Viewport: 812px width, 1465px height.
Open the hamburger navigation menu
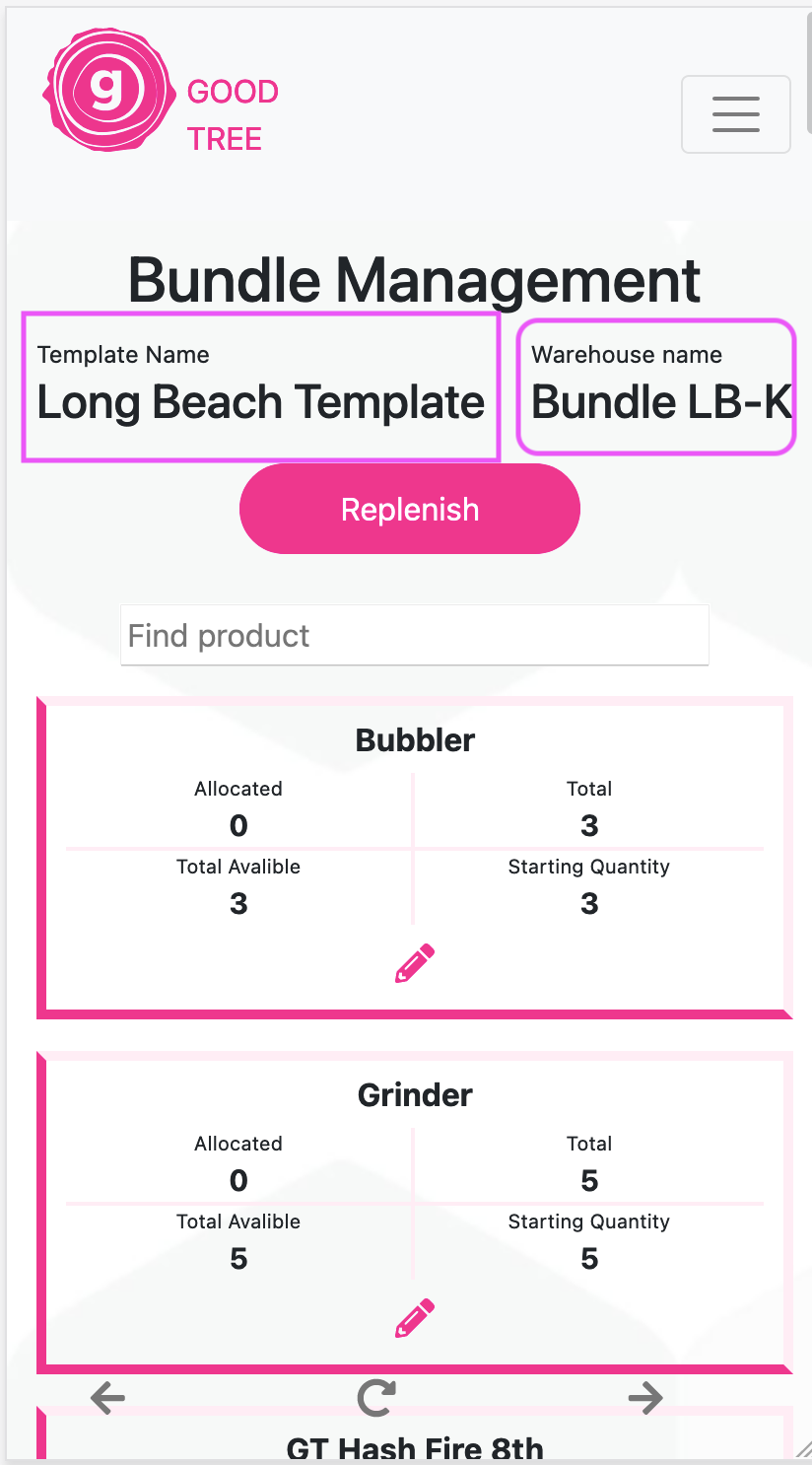[736, 114]
